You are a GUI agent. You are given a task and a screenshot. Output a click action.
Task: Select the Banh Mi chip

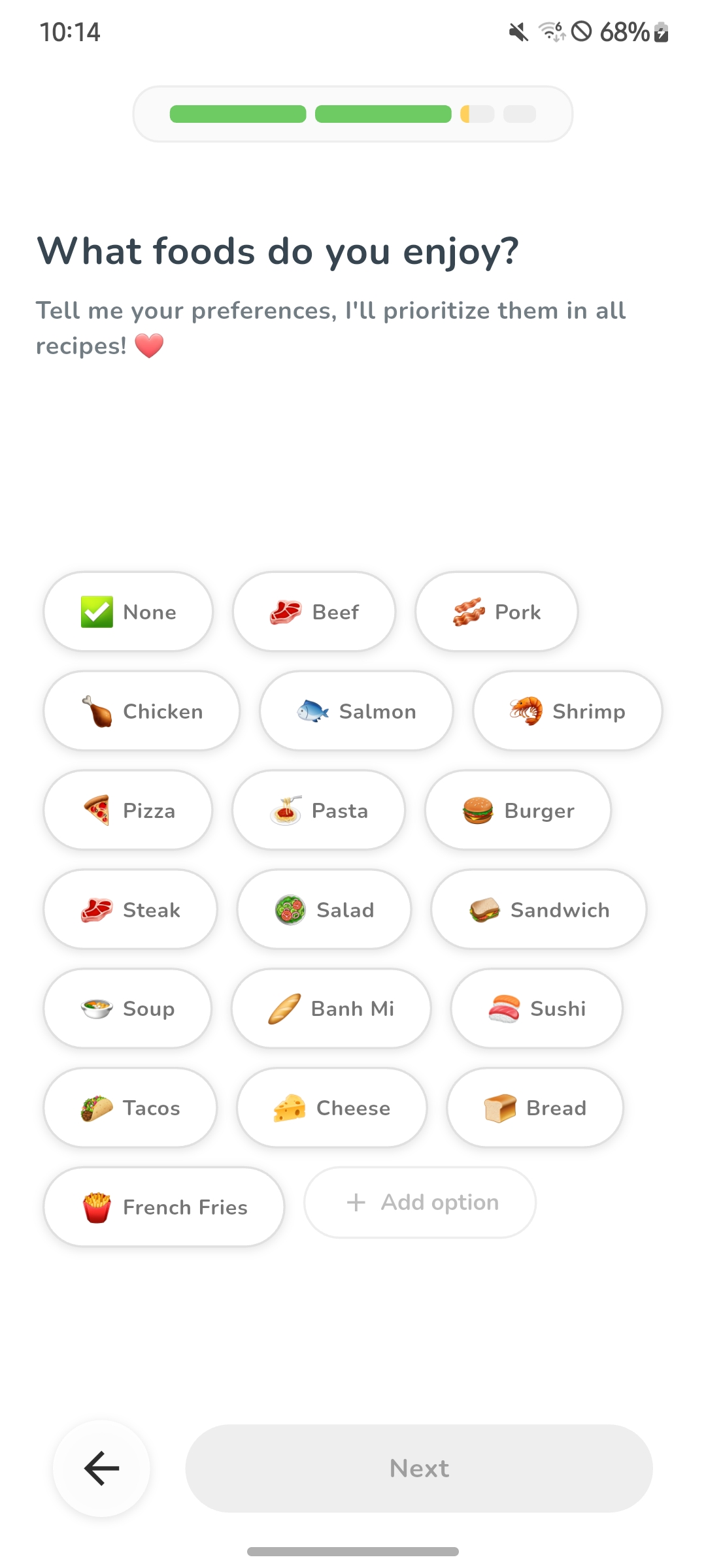[331, 1009]
